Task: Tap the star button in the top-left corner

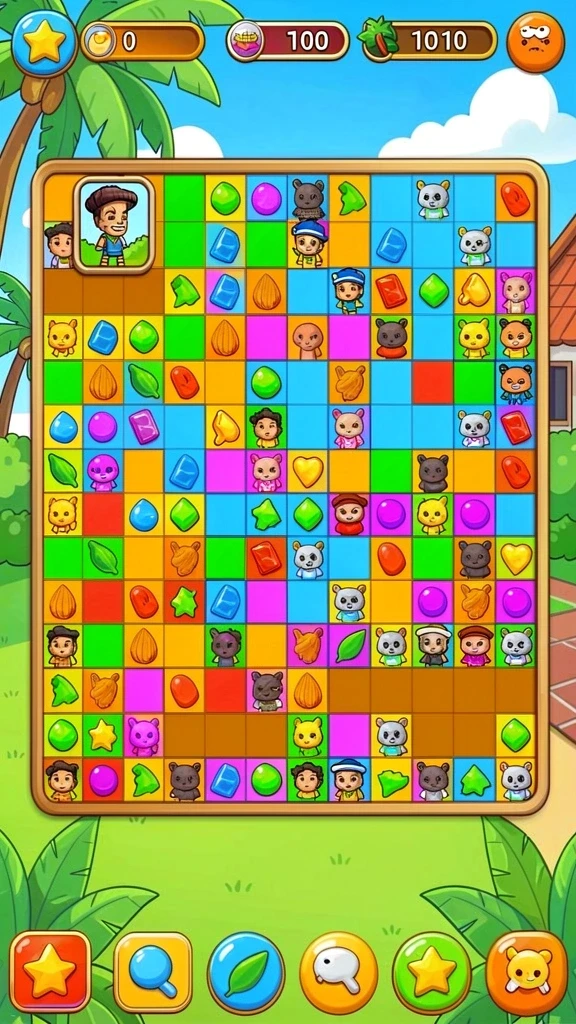Action: [44, 43]
